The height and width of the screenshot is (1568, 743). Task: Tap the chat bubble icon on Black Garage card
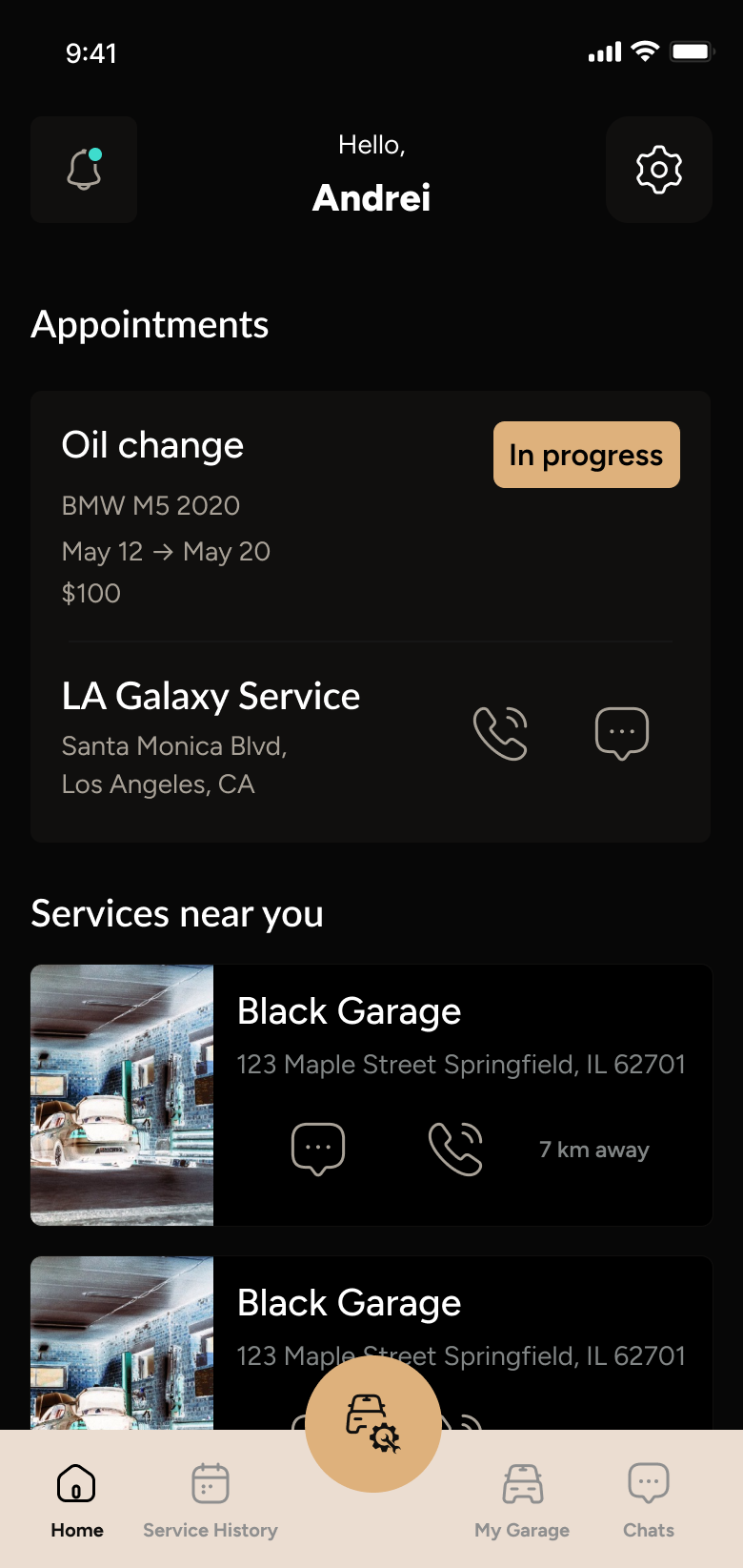click(317, 1149)
